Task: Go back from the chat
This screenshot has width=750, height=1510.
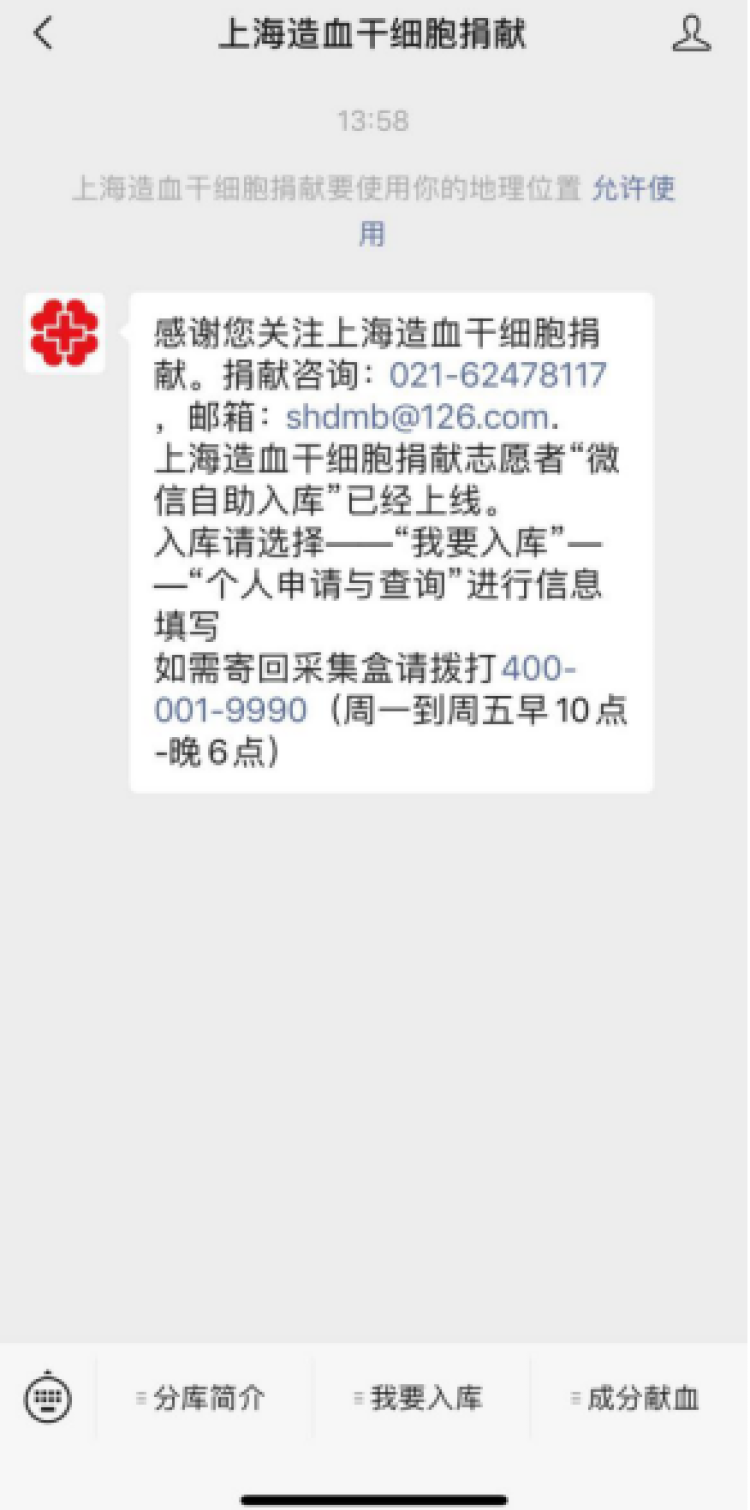Action: pyautogui.click(x=43, y=35)
